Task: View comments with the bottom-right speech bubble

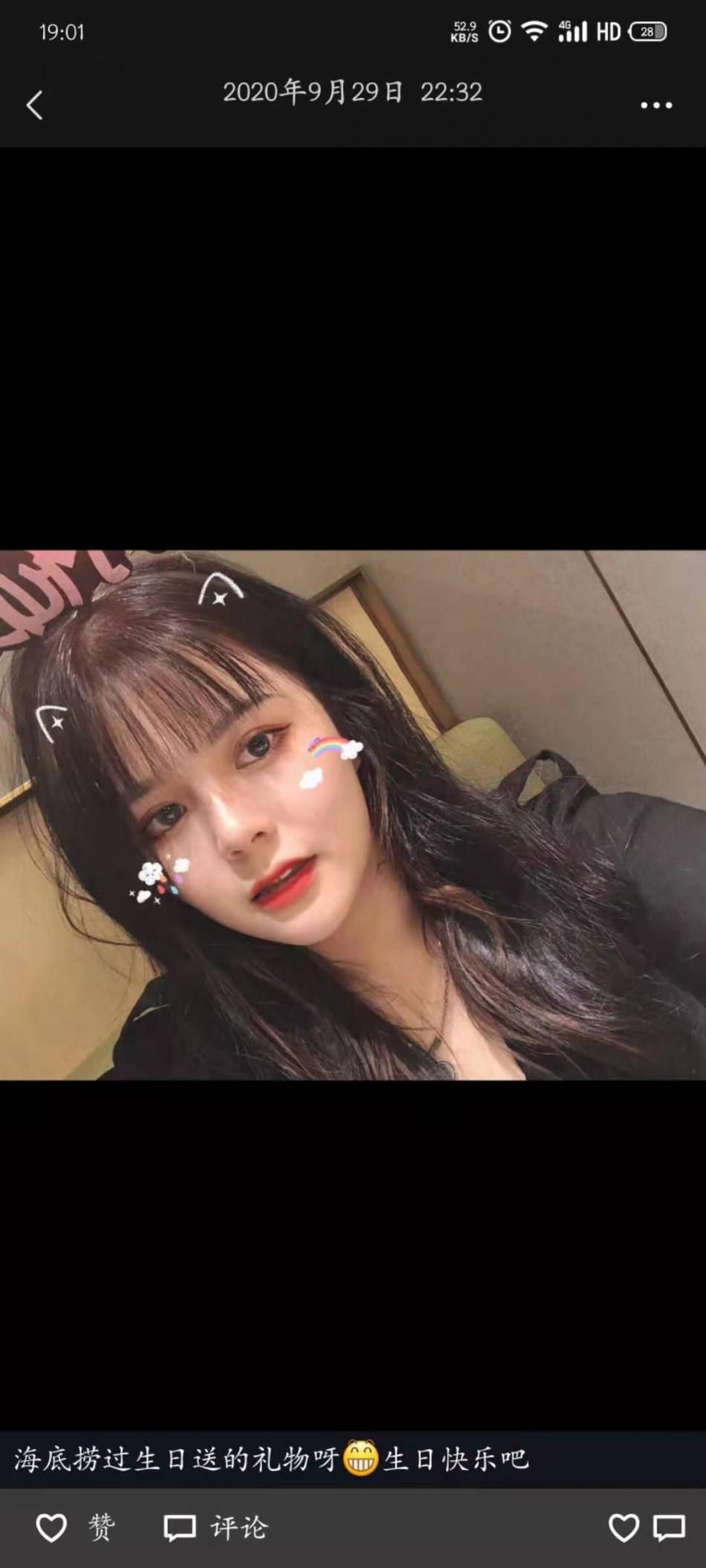Action: [669, 1528]
